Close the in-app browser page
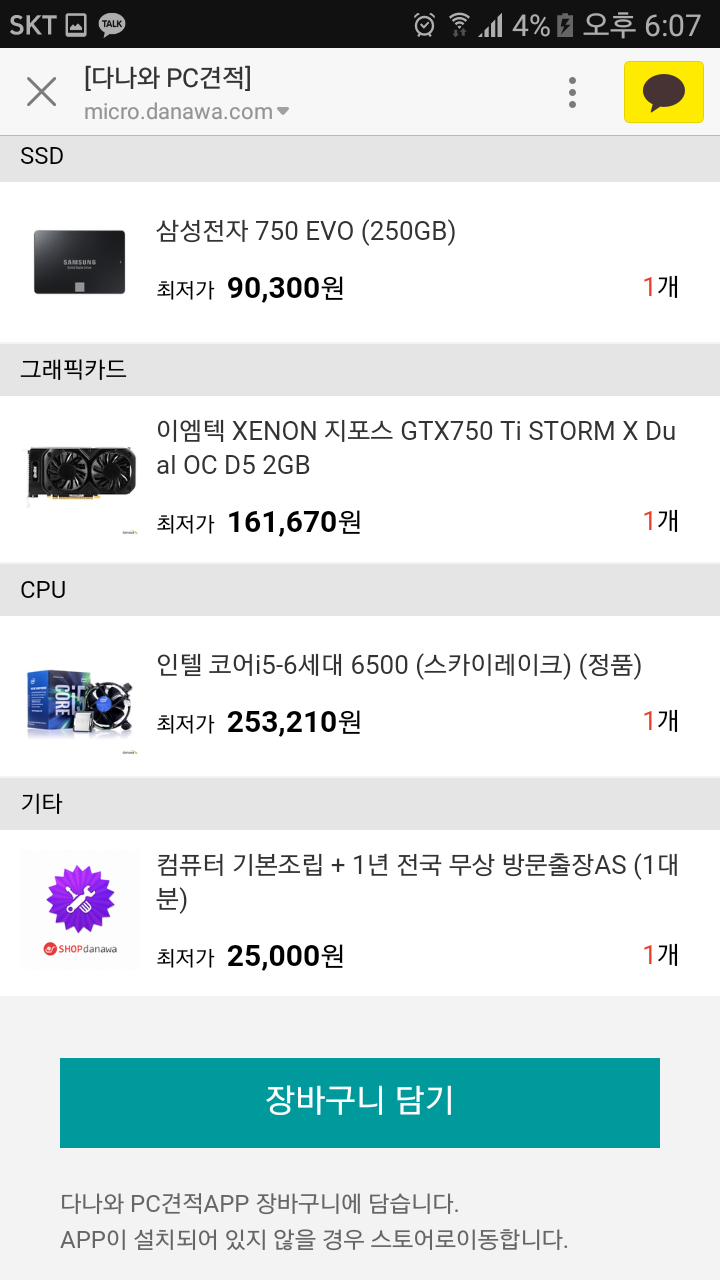Viewport: 720px width, 1280px height. pos(41,92)
